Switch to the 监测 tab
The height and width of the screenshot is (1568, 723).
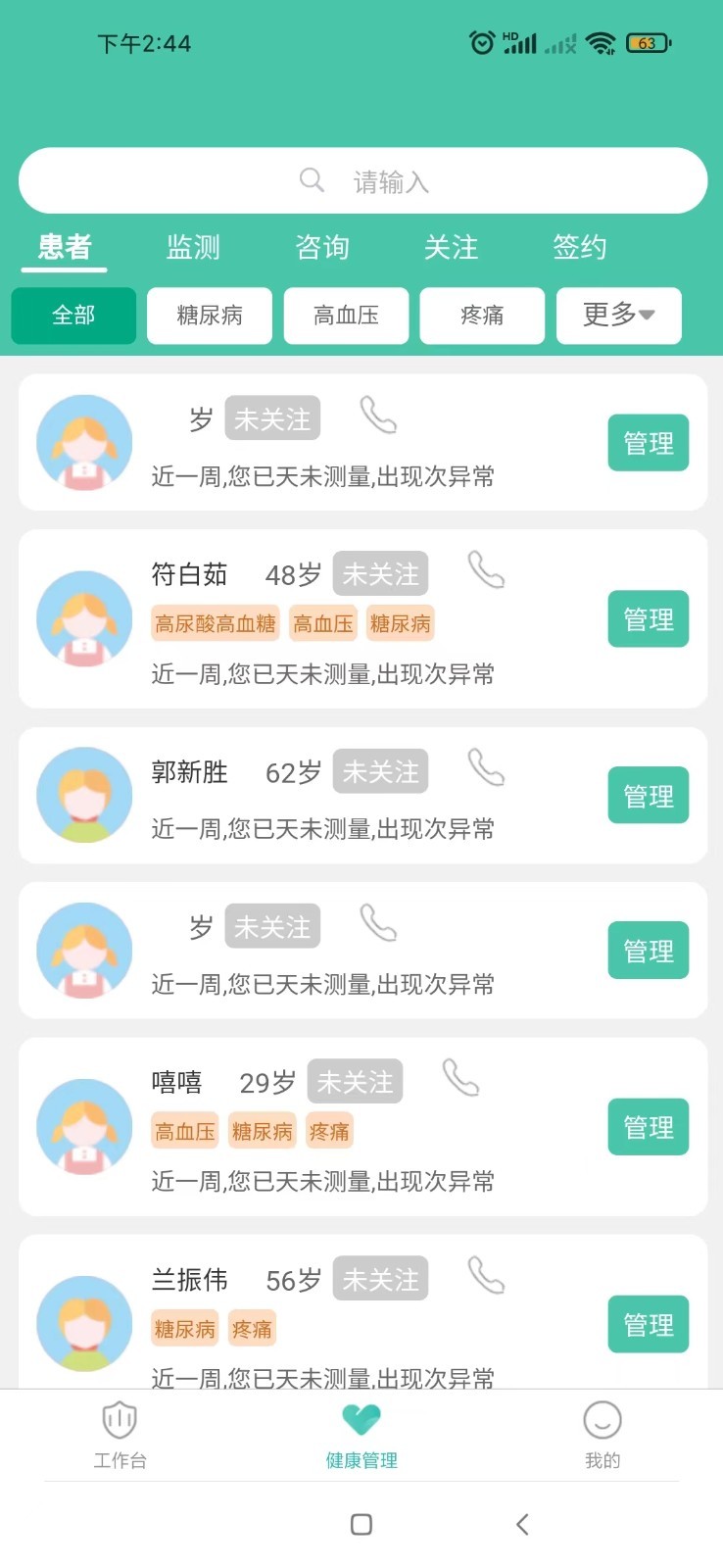192,248
